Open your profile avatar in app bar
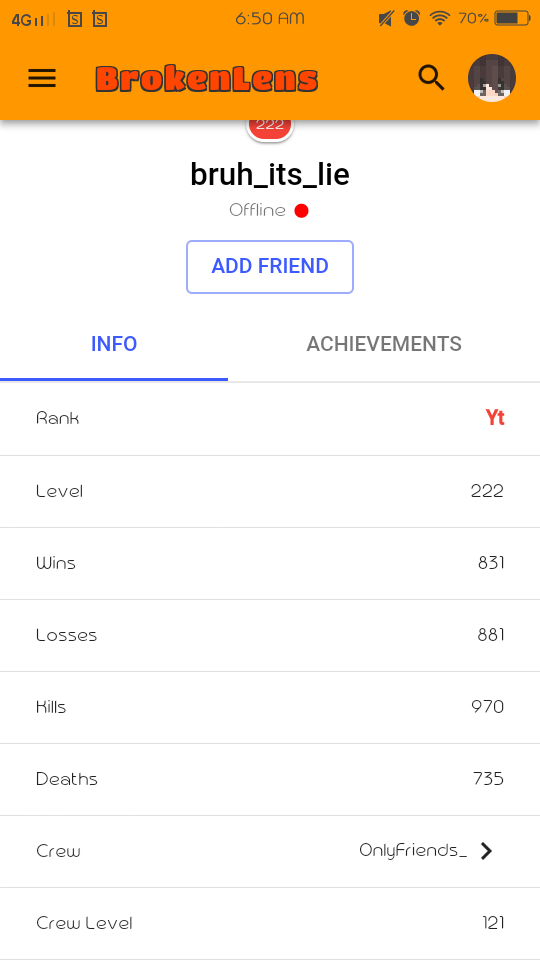The width and height of the screenshot is (540, 960). pos(492,78)
